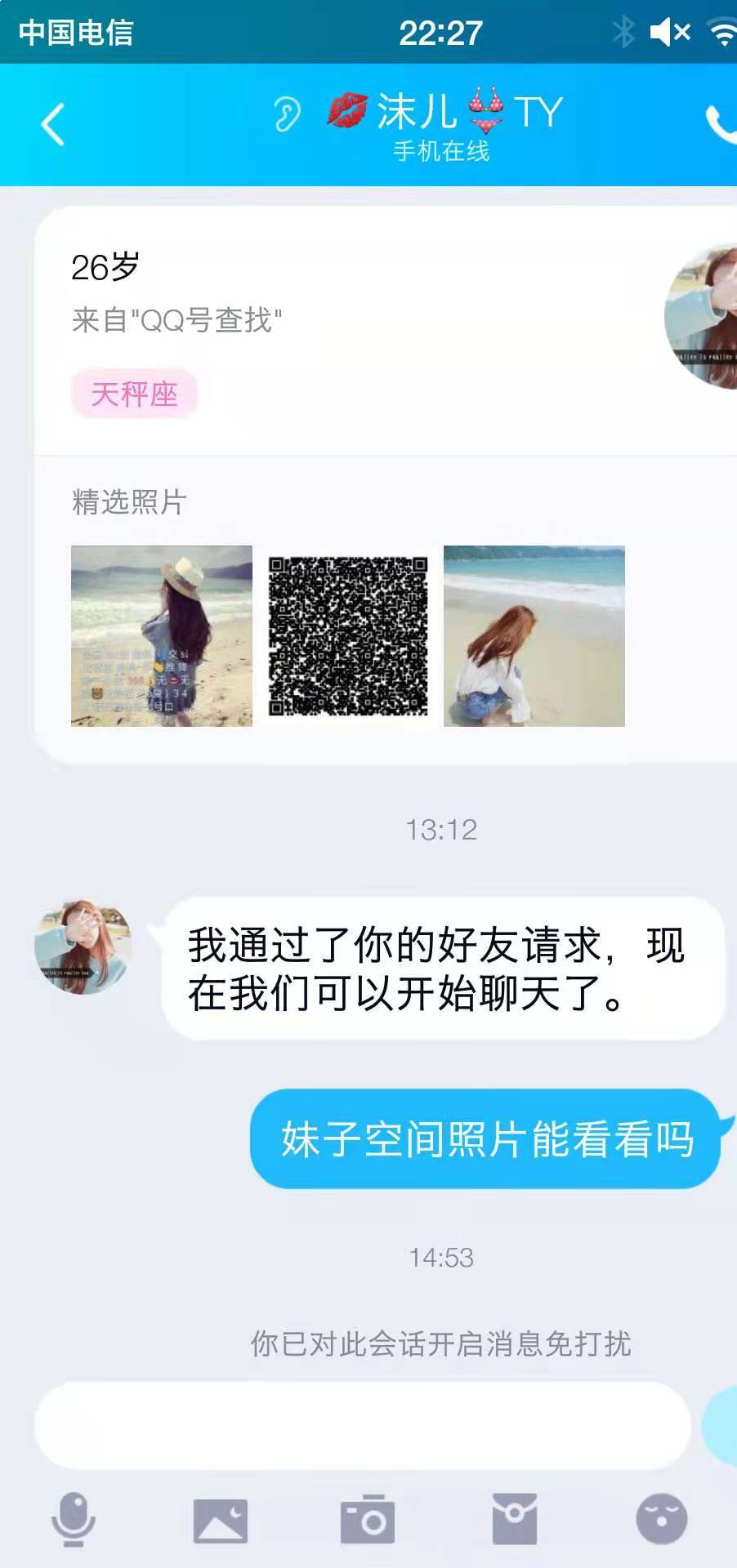Go back to the previous screen
This screenshot has width=737, height=1568.
[52, 125]
